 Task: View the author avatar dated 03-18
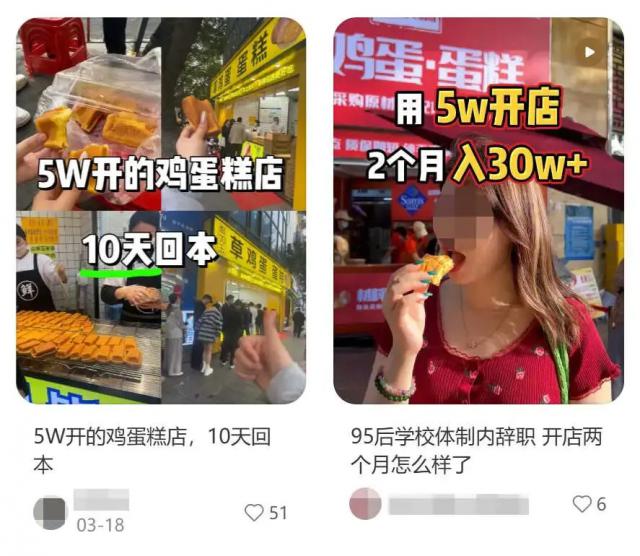(49, 512)
